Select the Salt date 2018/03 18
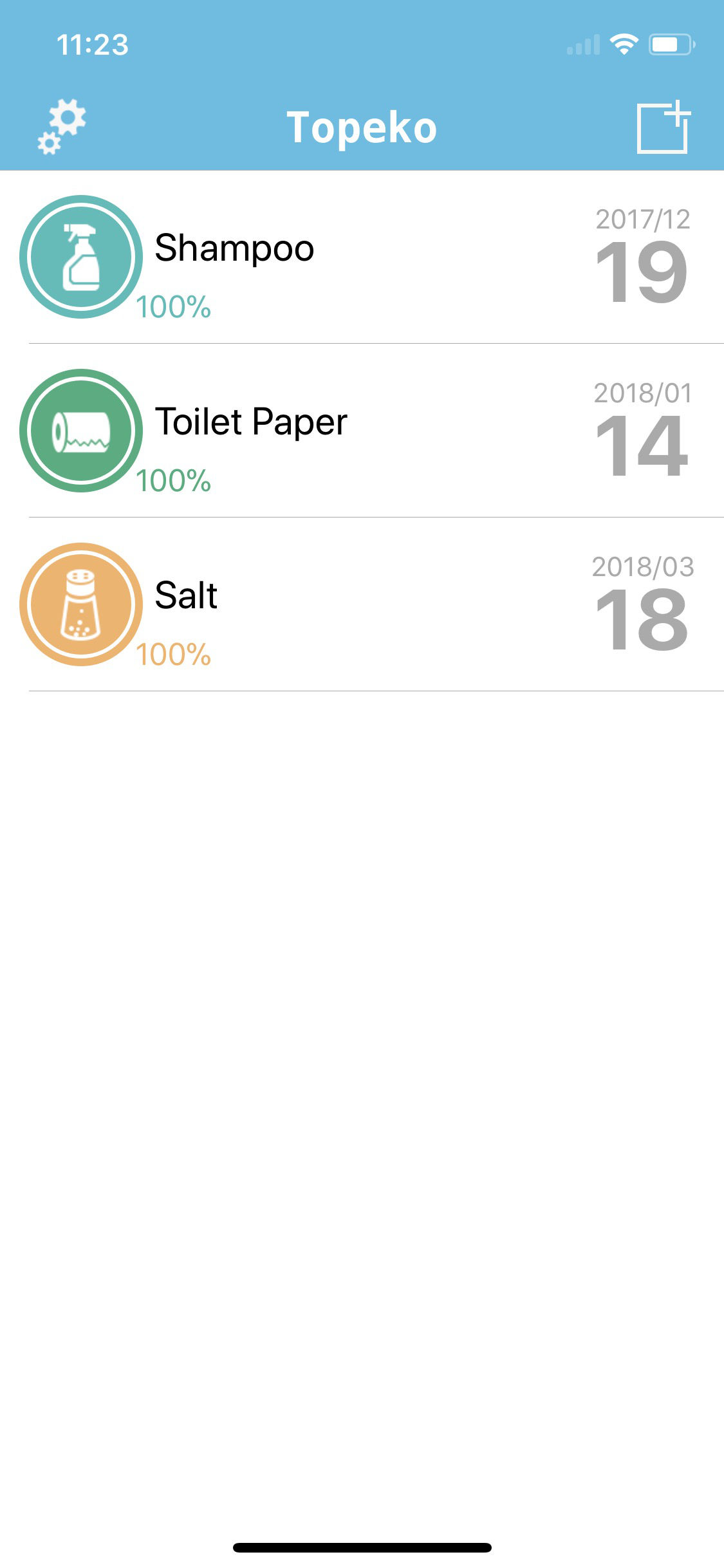 (x=644, y=599)
